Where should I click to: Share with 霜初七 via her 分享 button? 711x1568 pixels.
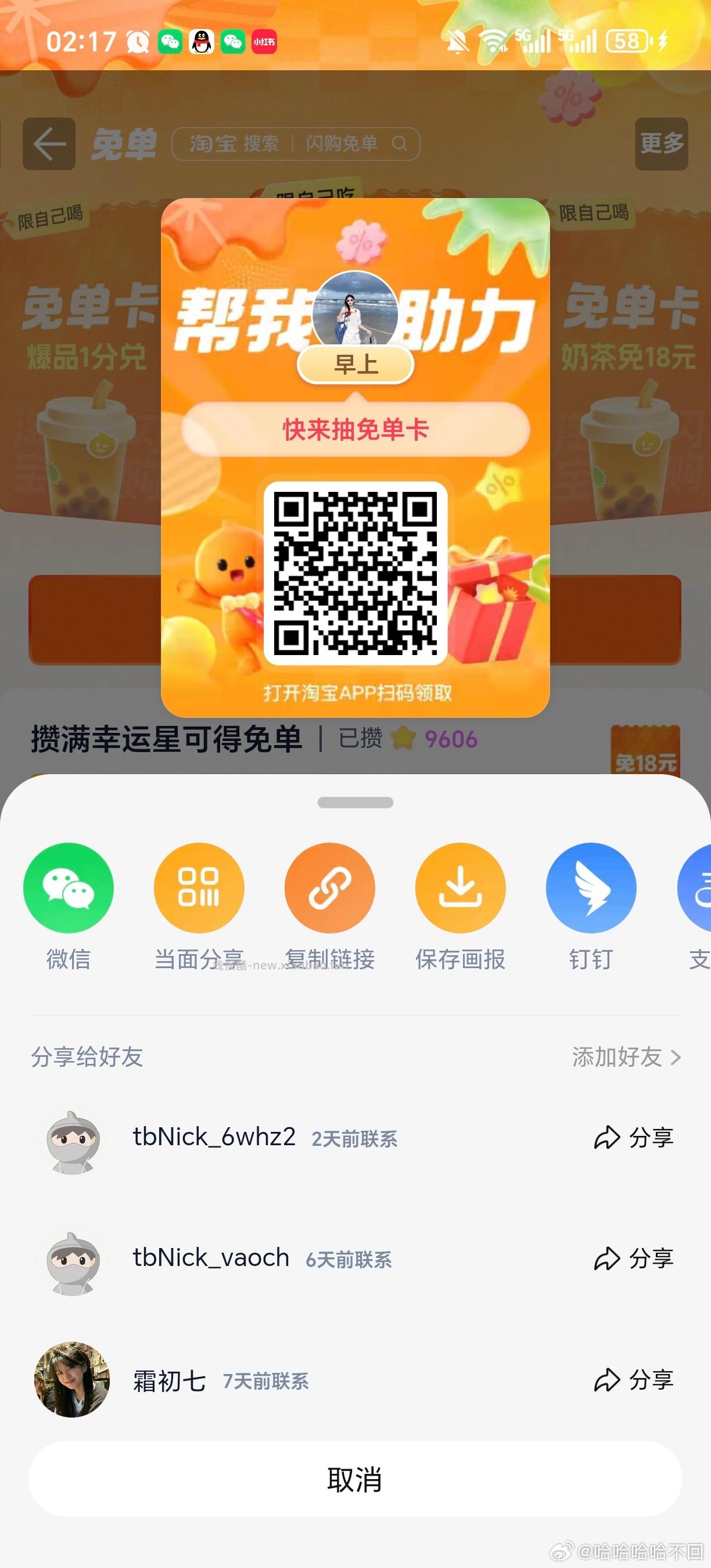click(635, 1382)
